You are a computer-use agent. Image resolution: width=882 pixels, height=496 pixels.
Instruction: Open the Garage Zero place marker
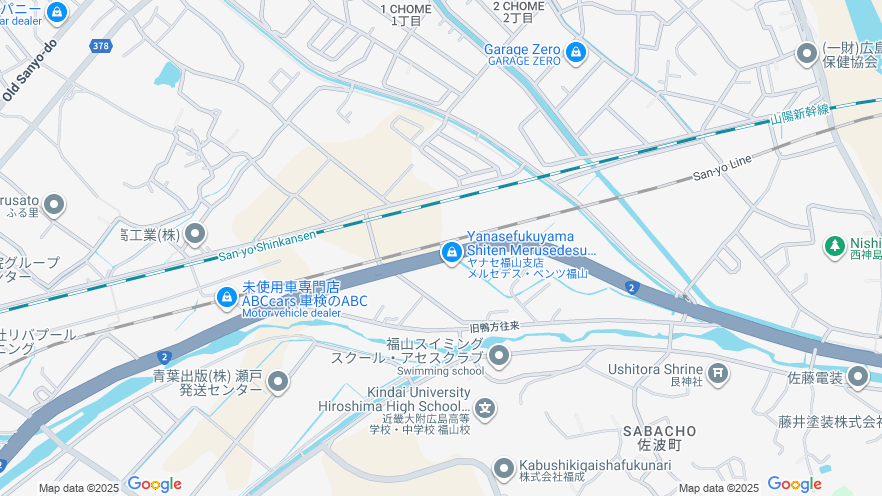(x=575, y=52)
